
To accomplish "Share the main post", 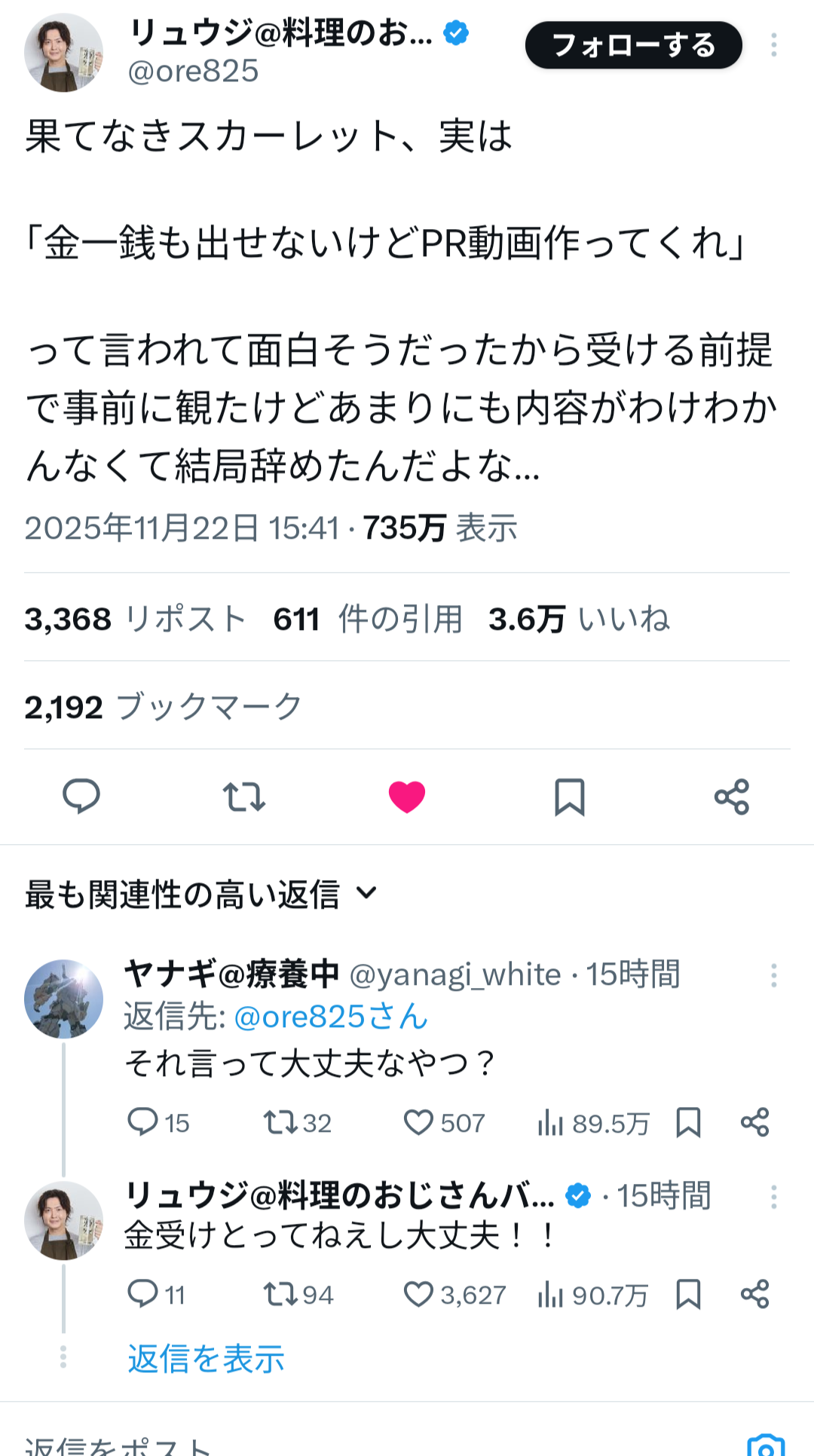I will click(732, 797).
